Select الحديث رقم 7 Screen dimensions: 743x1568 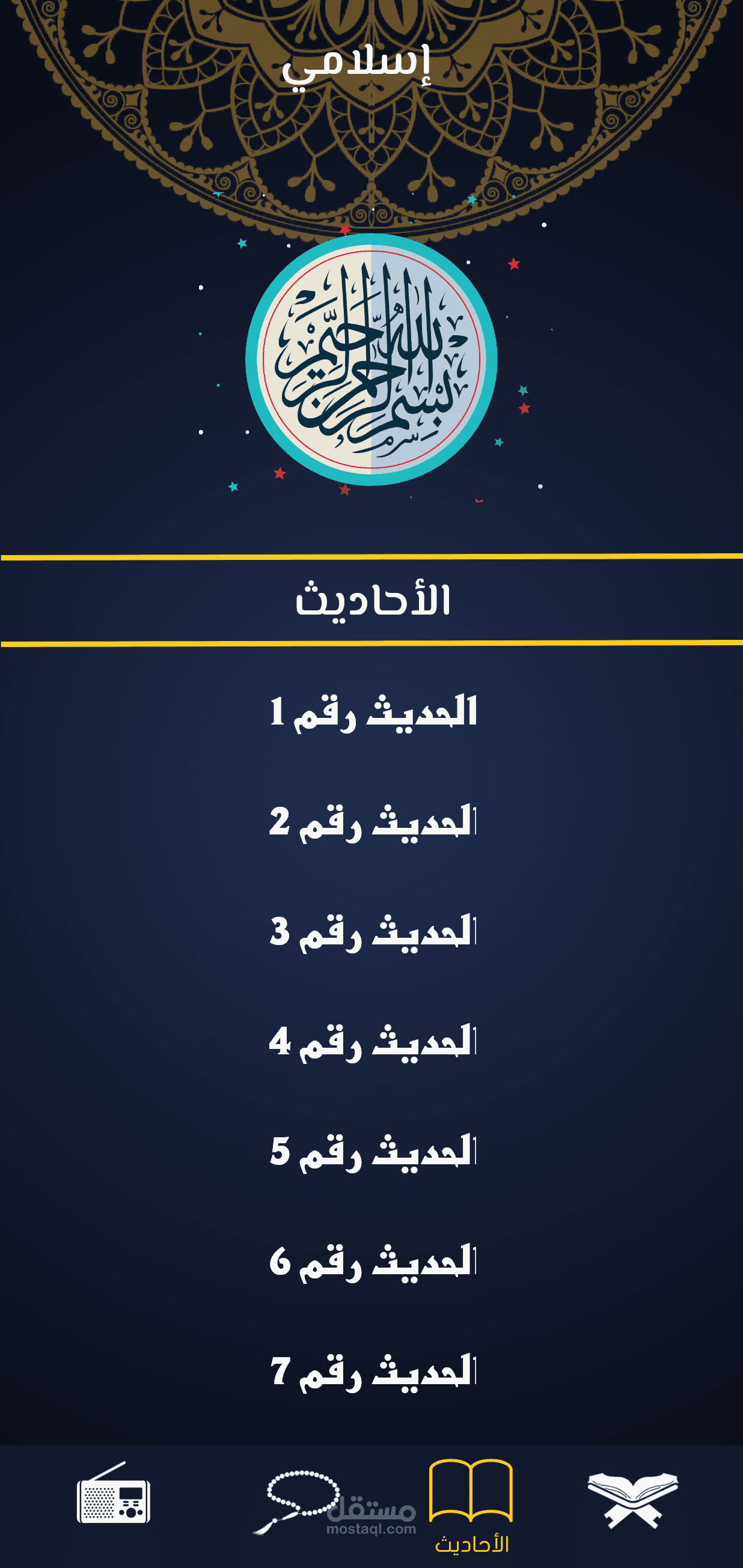(373, 1372)
